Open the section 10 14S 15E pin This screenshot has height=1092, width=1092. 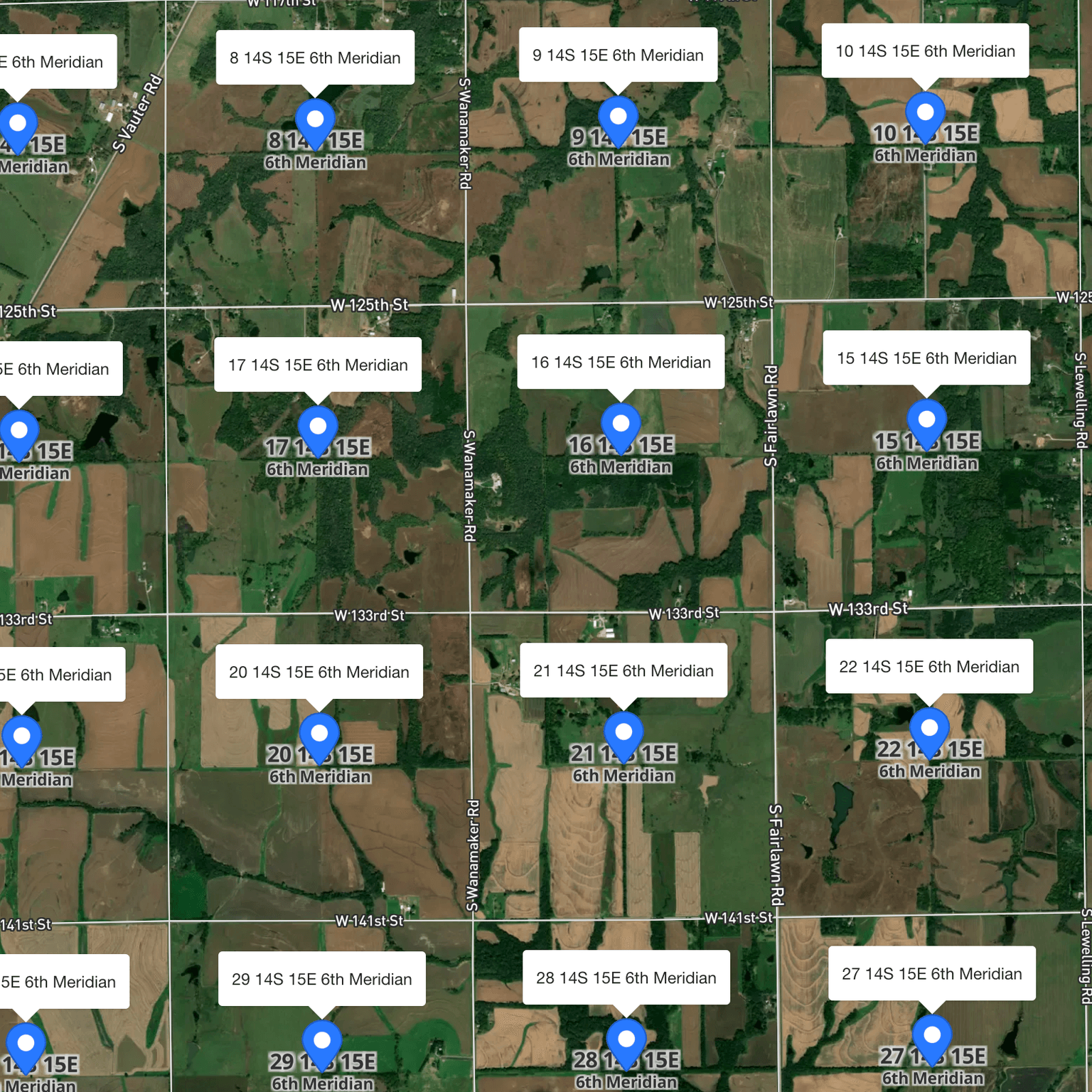coord(925,115)
